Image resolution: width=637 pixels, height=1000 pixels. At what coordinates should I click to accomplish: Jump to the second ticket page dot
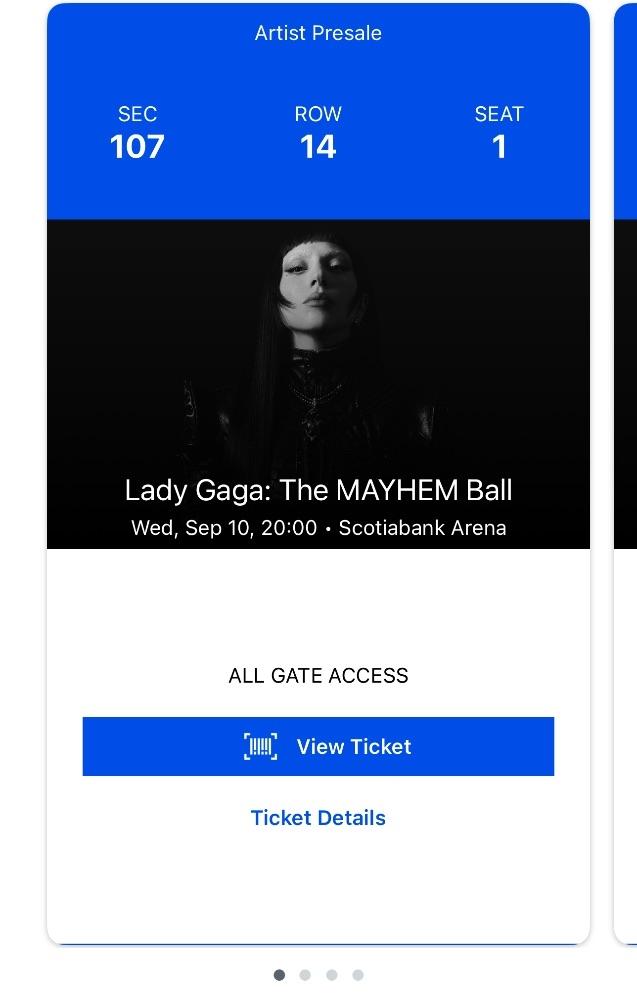click(305, 975)
